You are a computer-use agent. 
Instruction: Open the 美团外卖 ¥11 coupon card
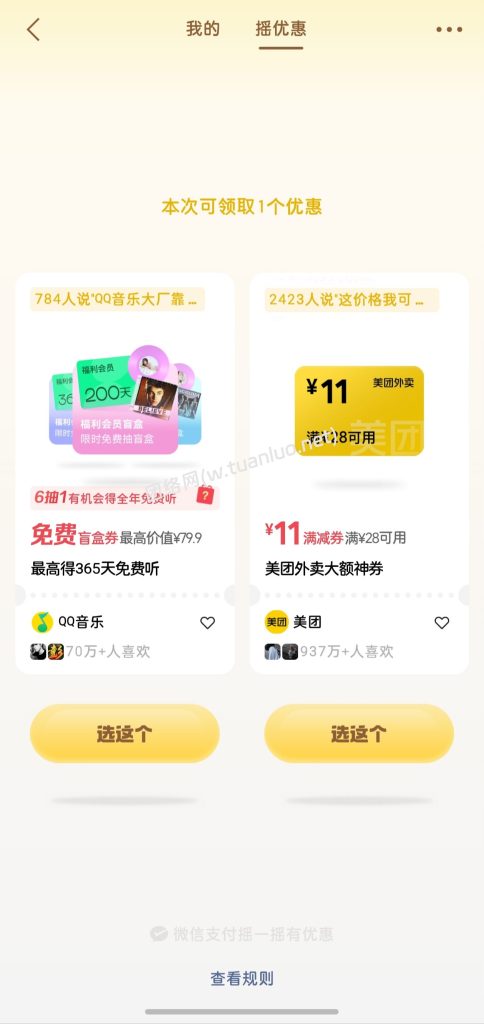click(x=359, y=473)
